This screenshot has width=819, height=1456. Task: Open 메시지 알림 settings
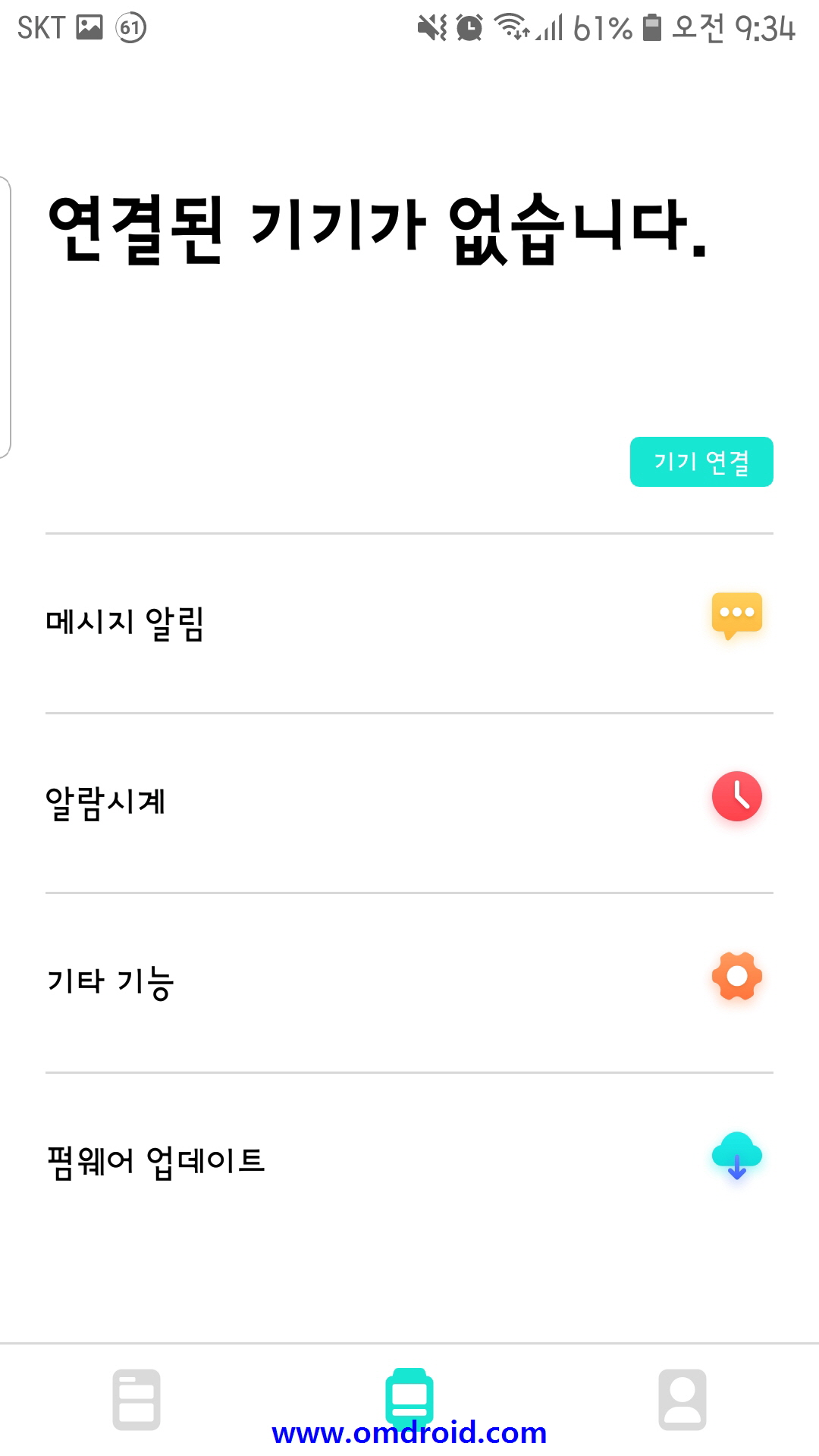[409, 623]
